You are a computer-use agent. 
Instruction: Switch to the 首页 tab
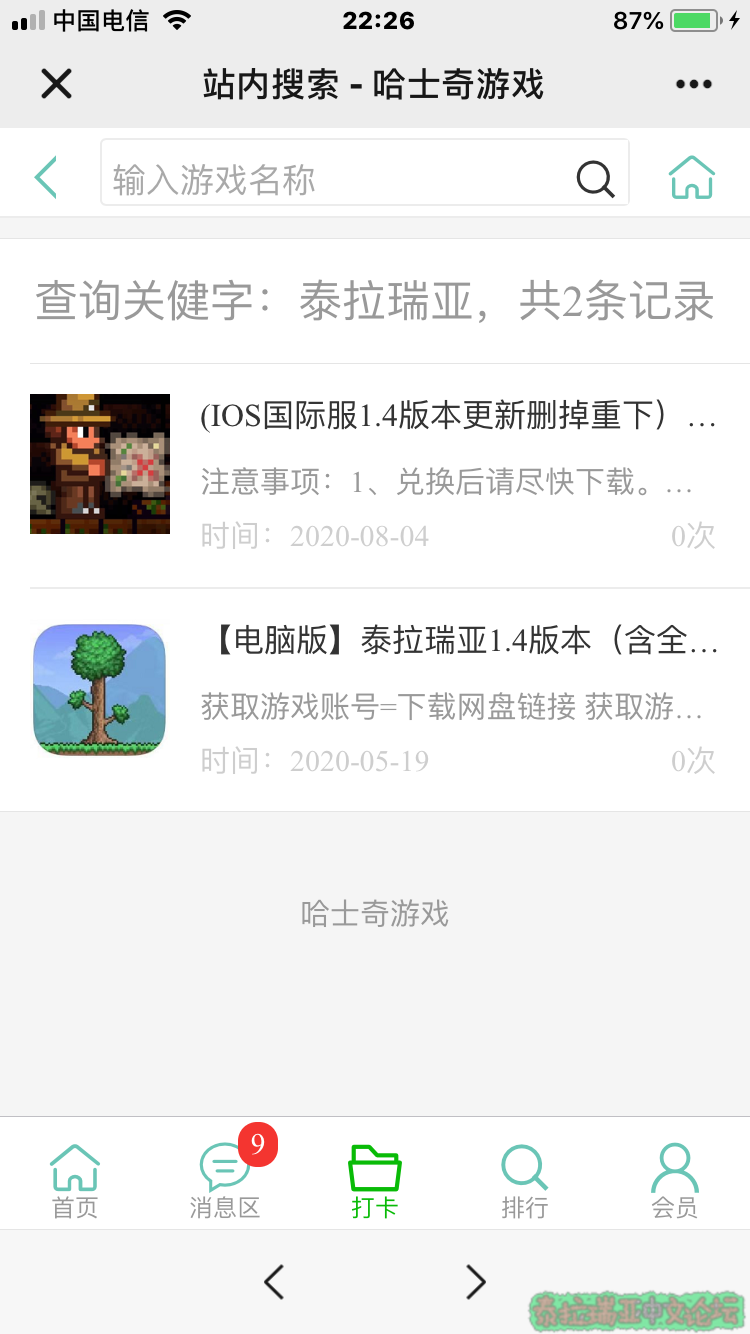75,1182
